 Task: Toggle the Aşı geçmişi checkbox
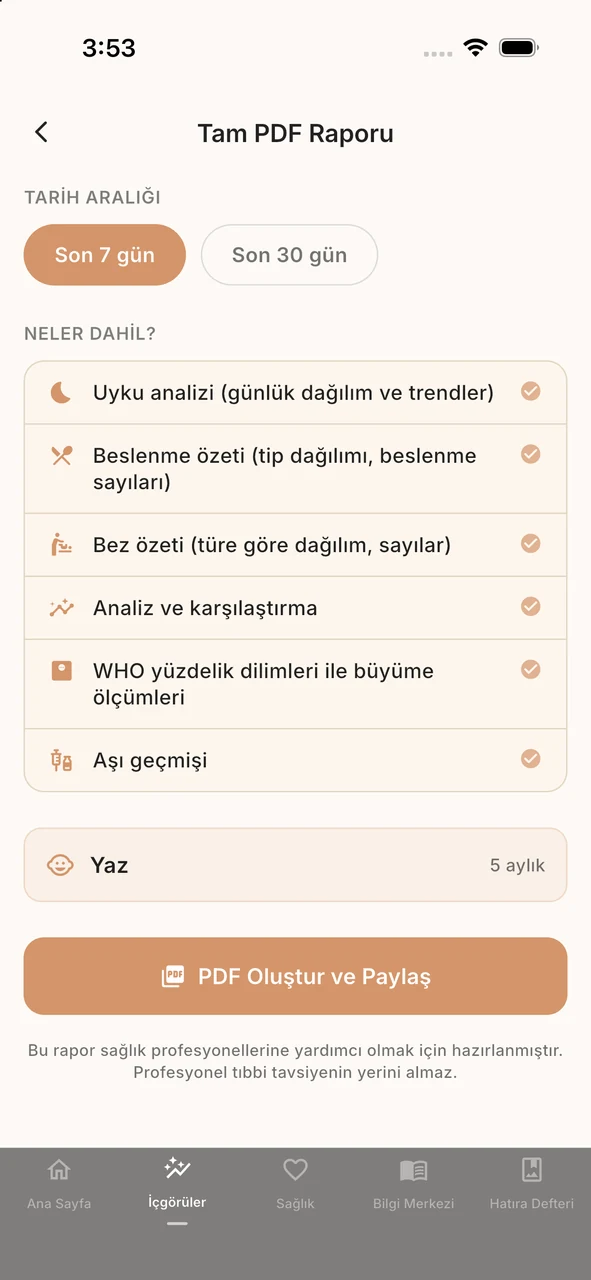pyautogui.click(x=531, y=759)
